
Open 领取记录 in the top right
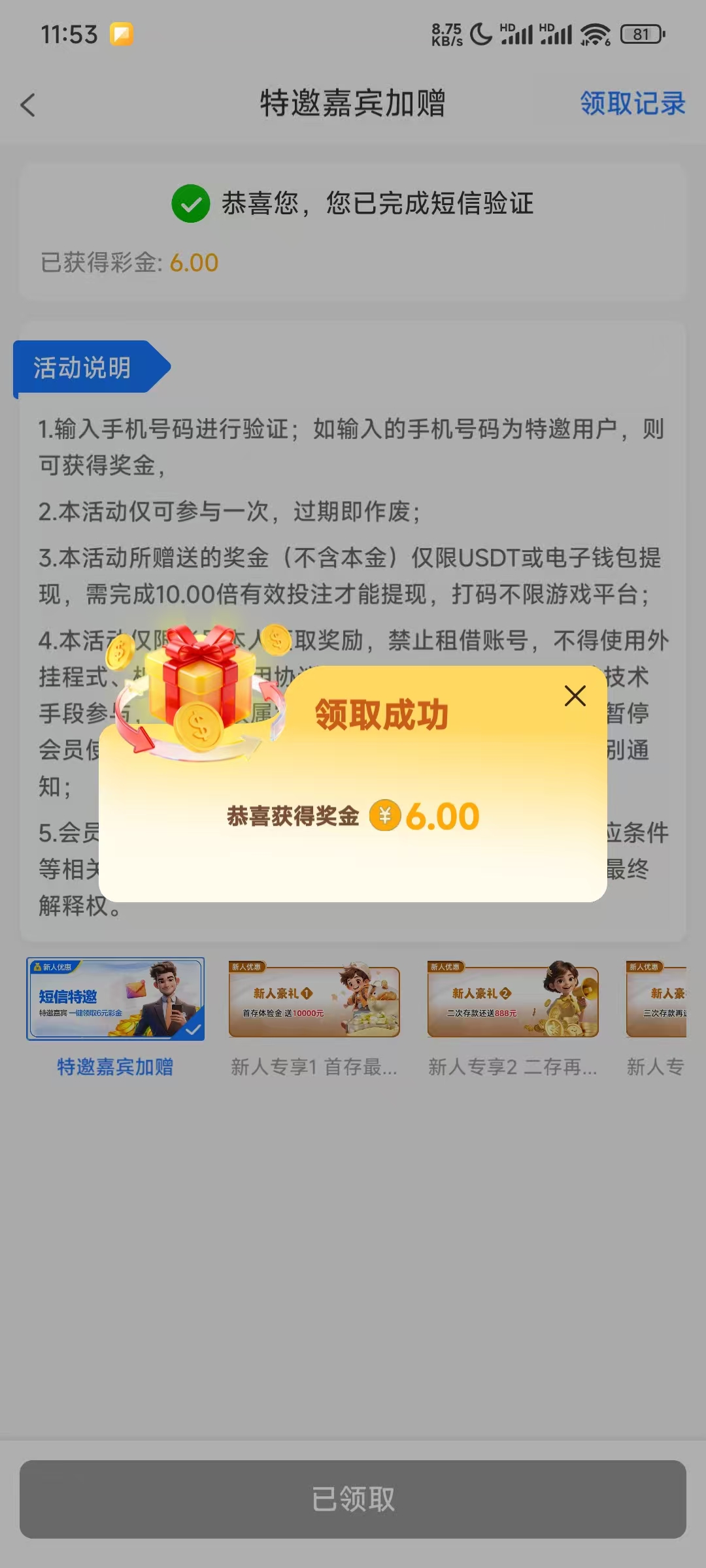click(631, 105)
